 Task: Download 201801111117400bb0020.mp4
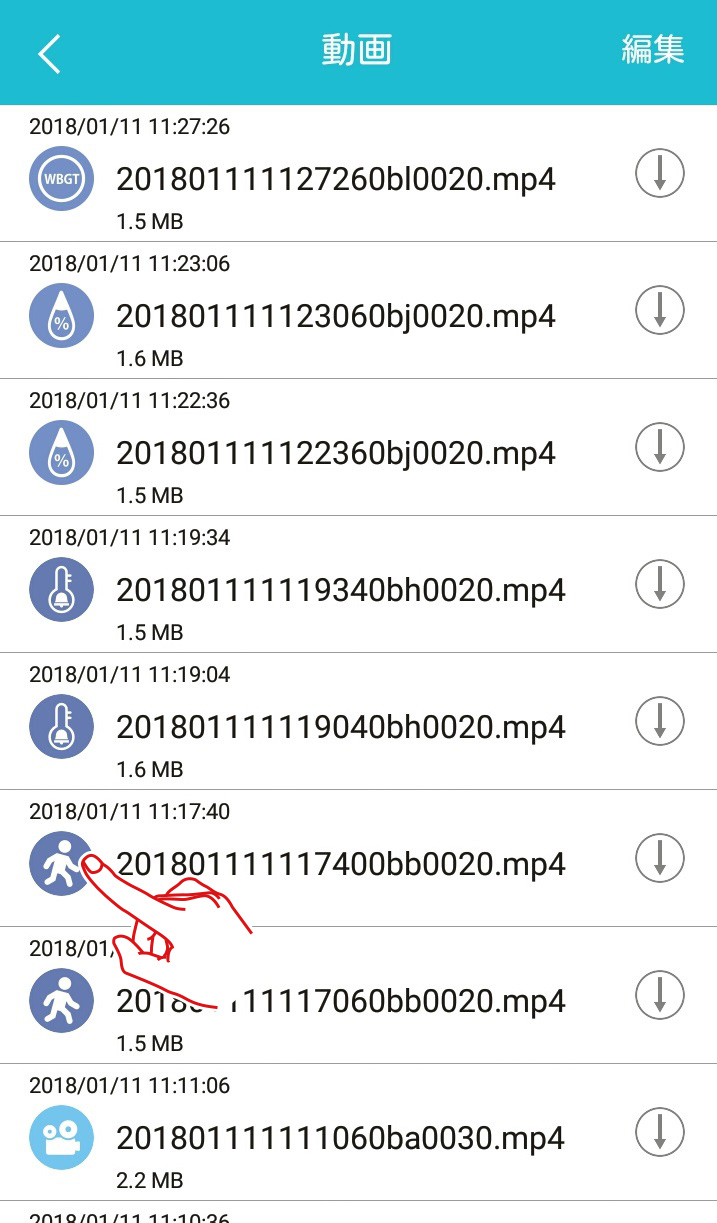tap(660, 858)
